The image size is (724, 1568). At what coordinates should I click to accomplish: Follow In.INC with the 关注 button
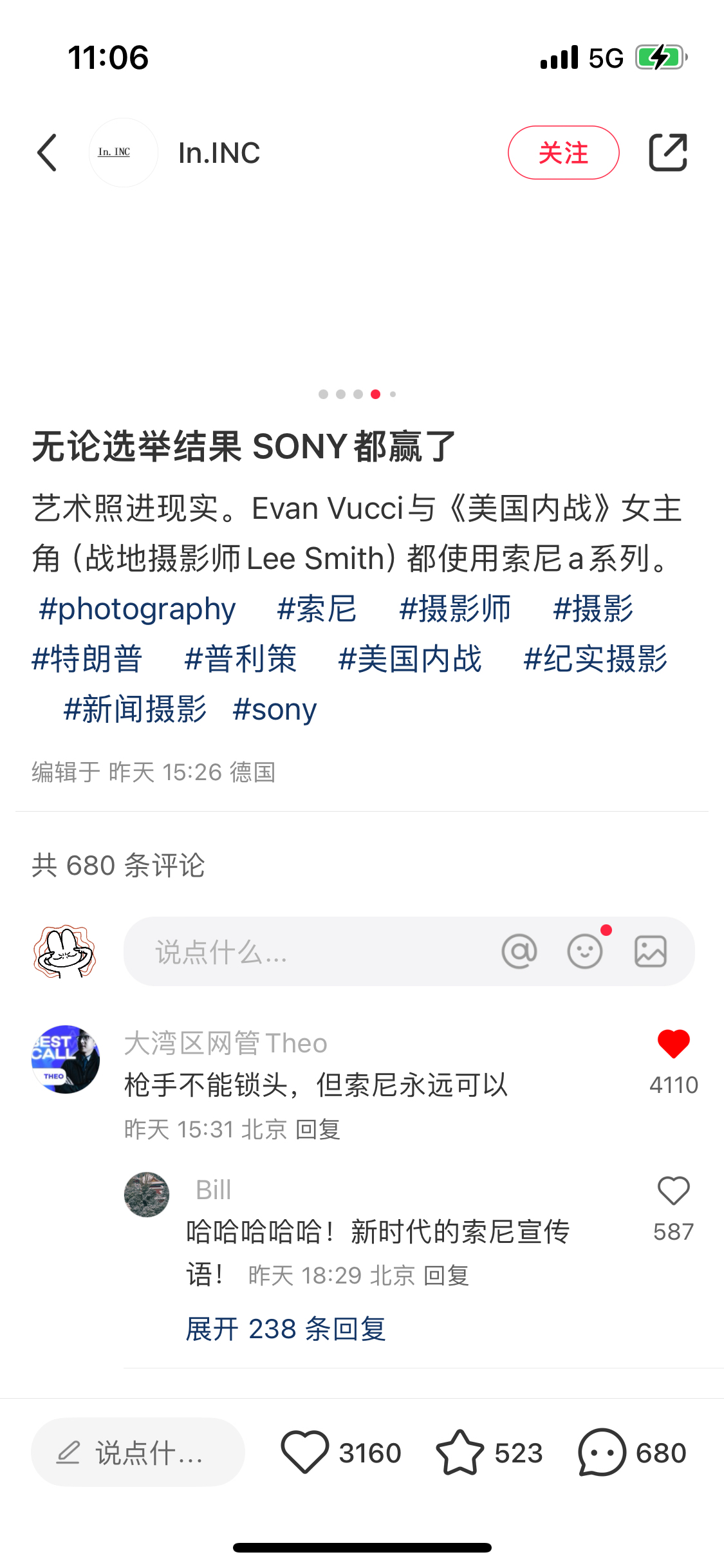(563, 153)
